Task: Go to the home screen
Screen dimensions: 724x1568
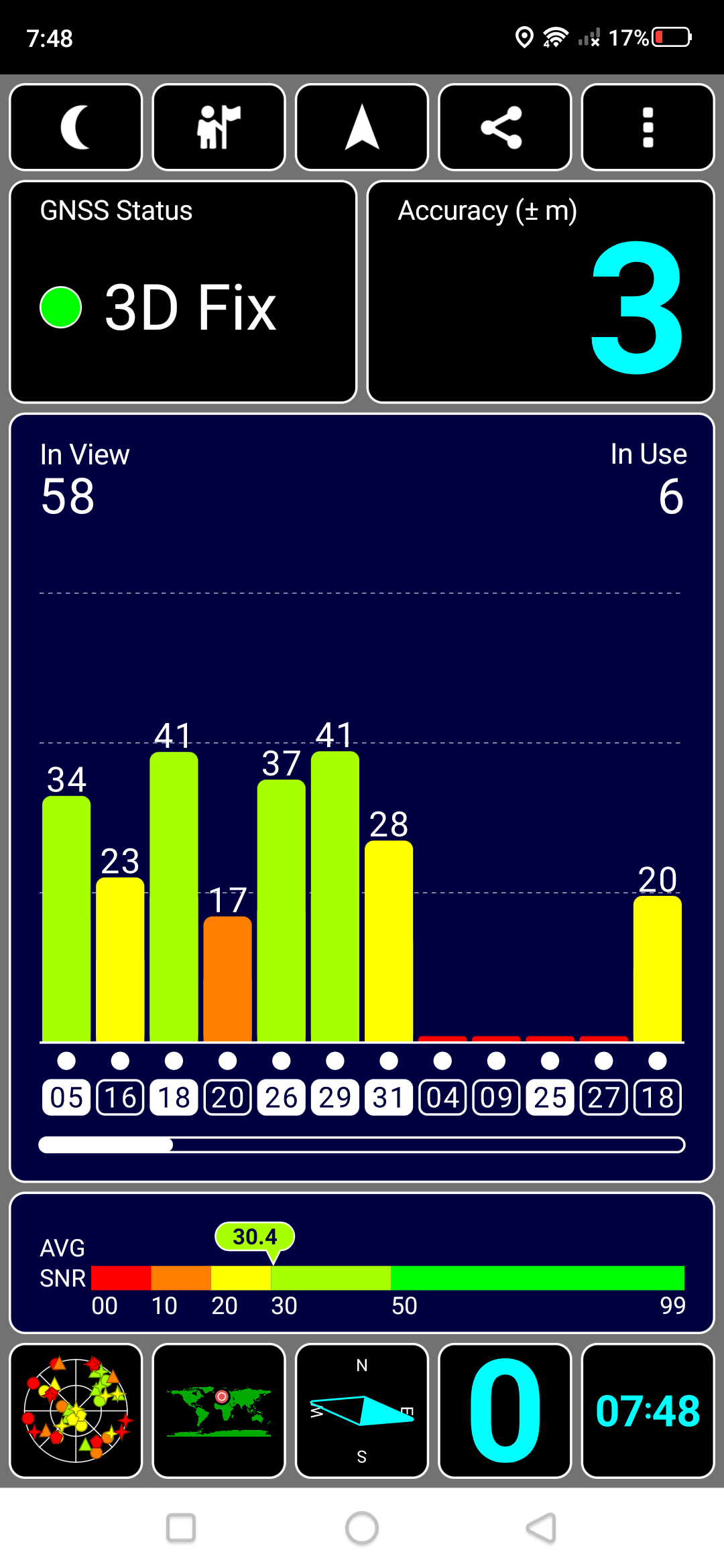Action: pyautogui.click(x=362, y=1528)
